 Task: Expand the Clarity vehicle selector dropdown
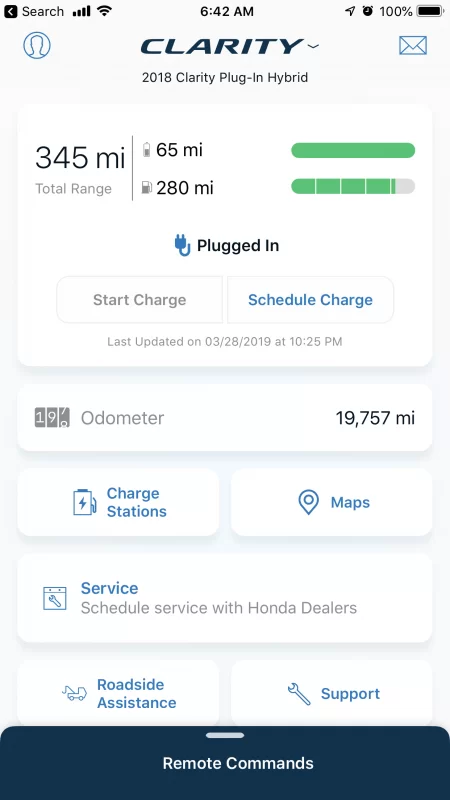230,47
